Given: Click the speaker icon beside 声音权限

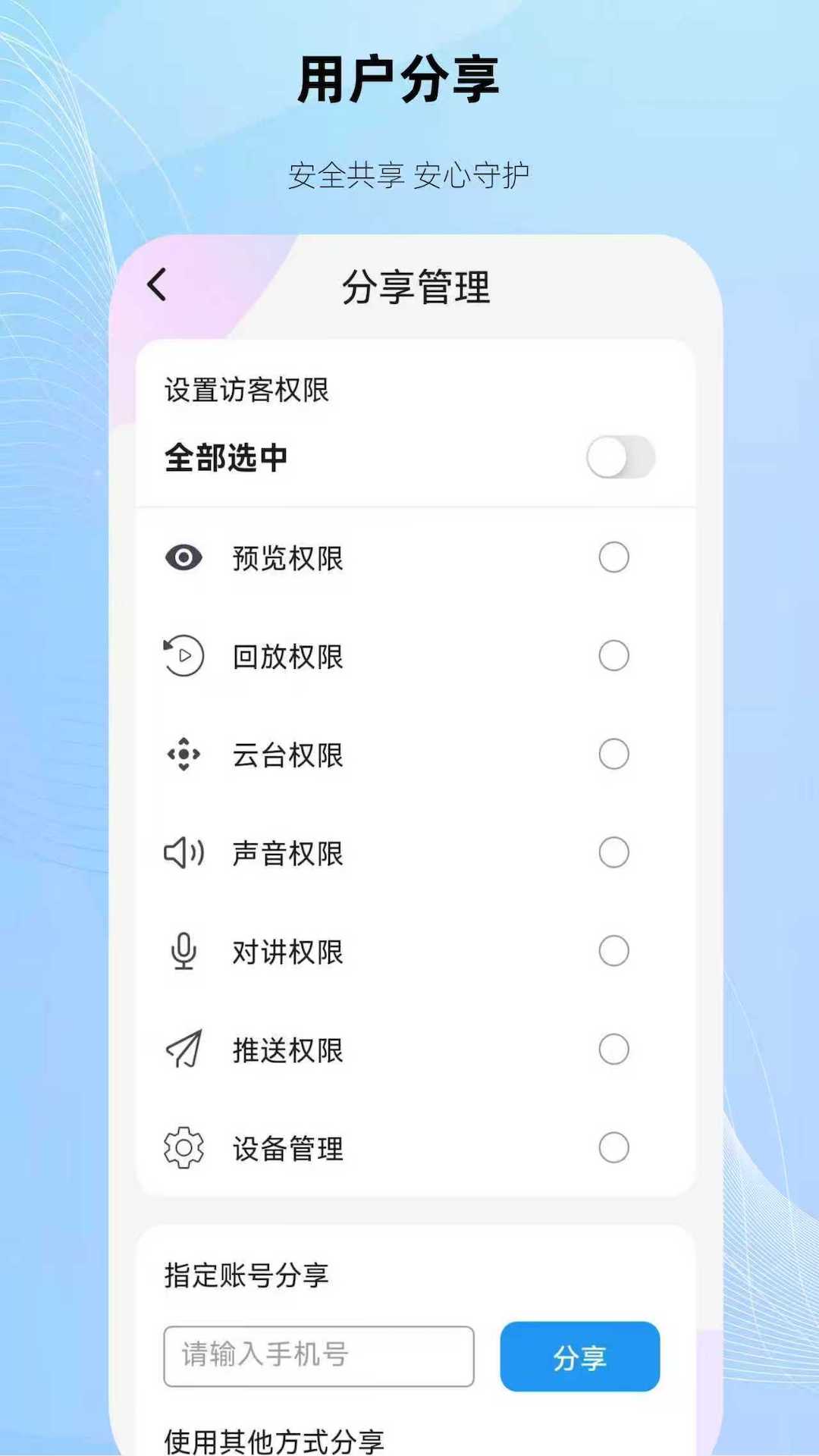Looking at the screenshot, I should click(184, 853).
